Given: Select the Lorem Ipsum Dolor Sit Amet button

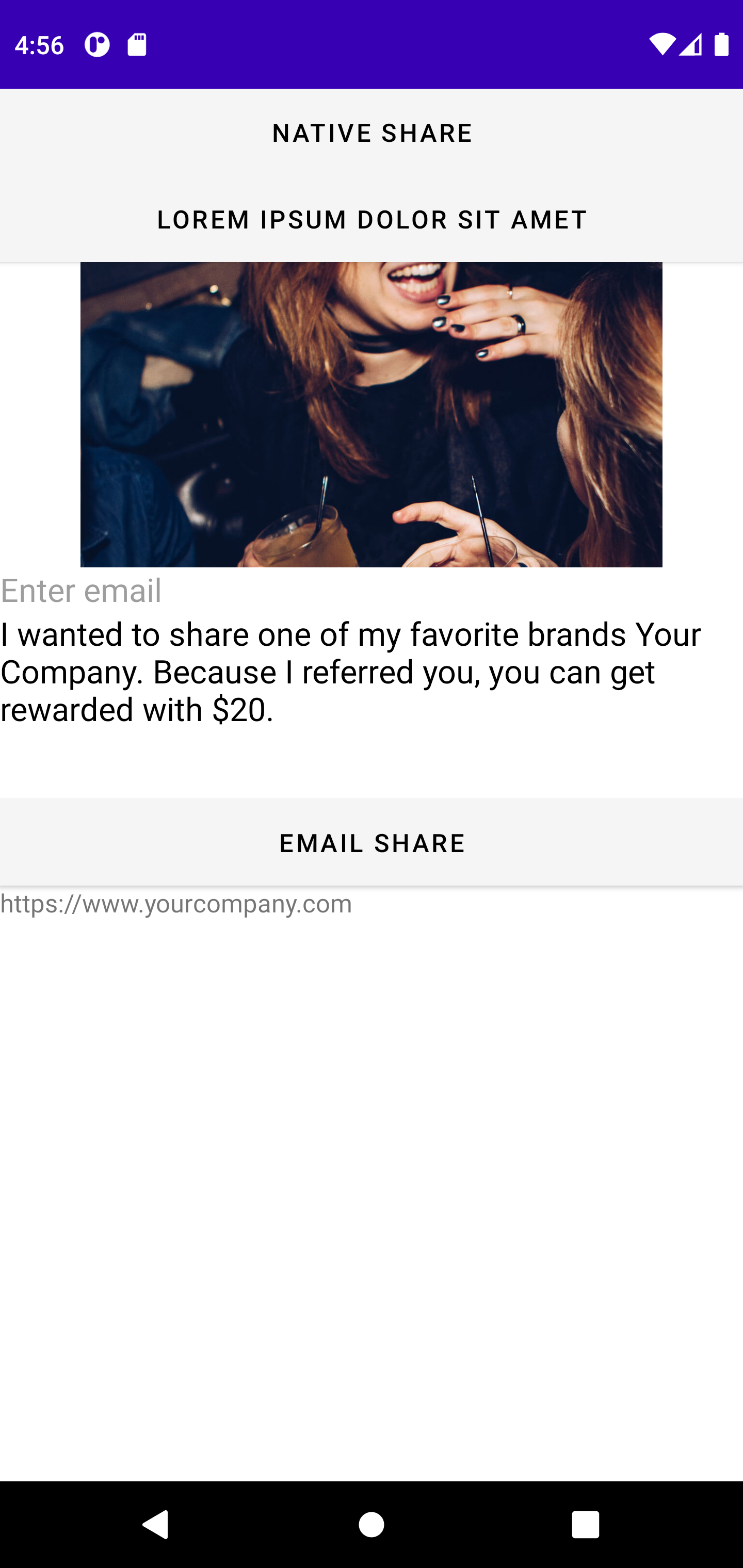Looking at the screenshot, I should point(372,219).
